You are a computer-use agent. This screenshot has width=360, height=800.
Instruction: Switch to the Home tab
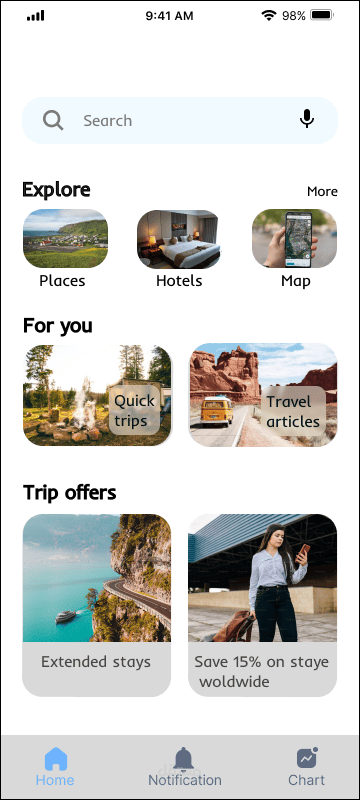(x=55, y=766)
